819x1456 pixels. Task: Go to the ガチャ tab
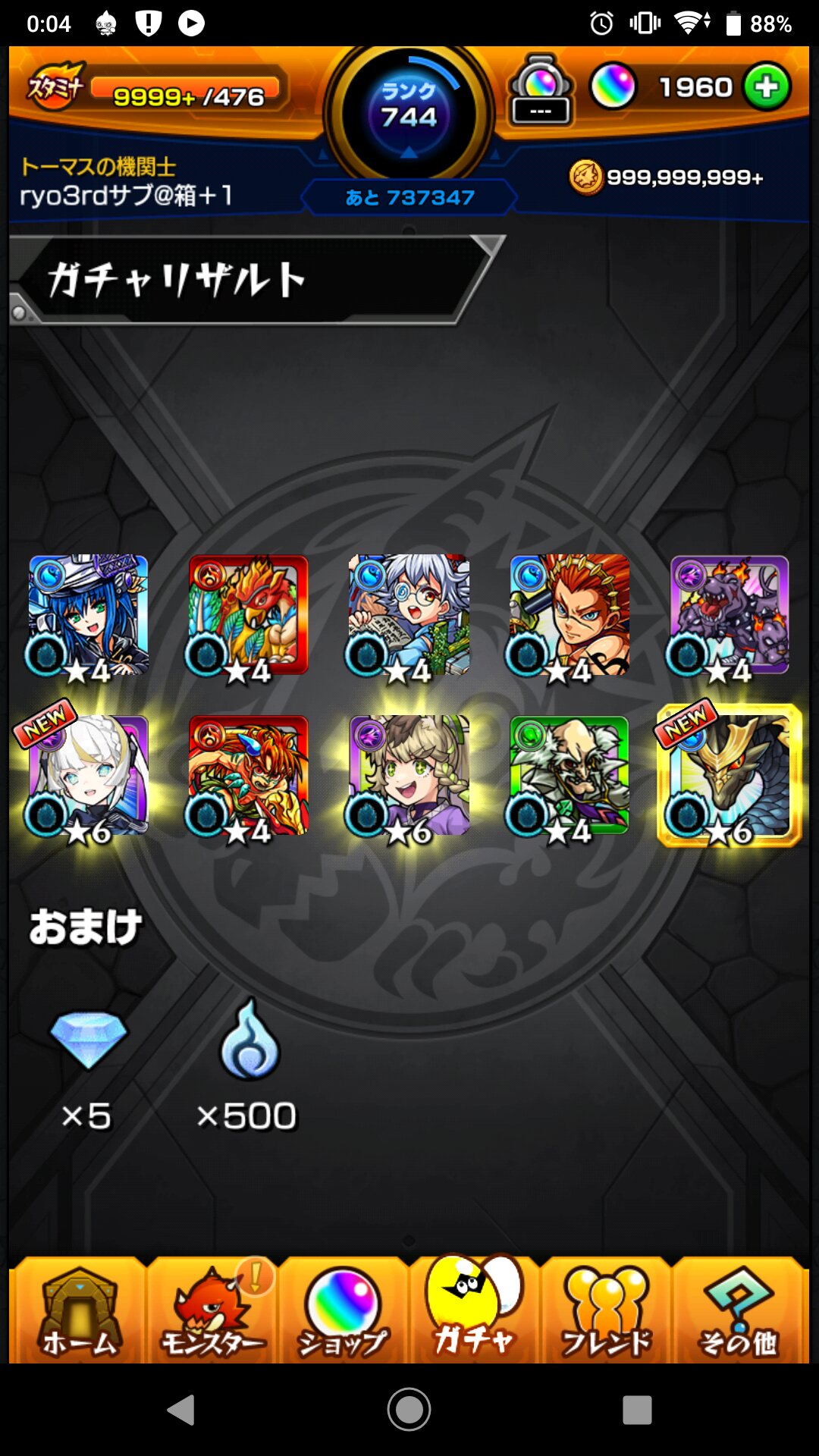[475, 1310]
